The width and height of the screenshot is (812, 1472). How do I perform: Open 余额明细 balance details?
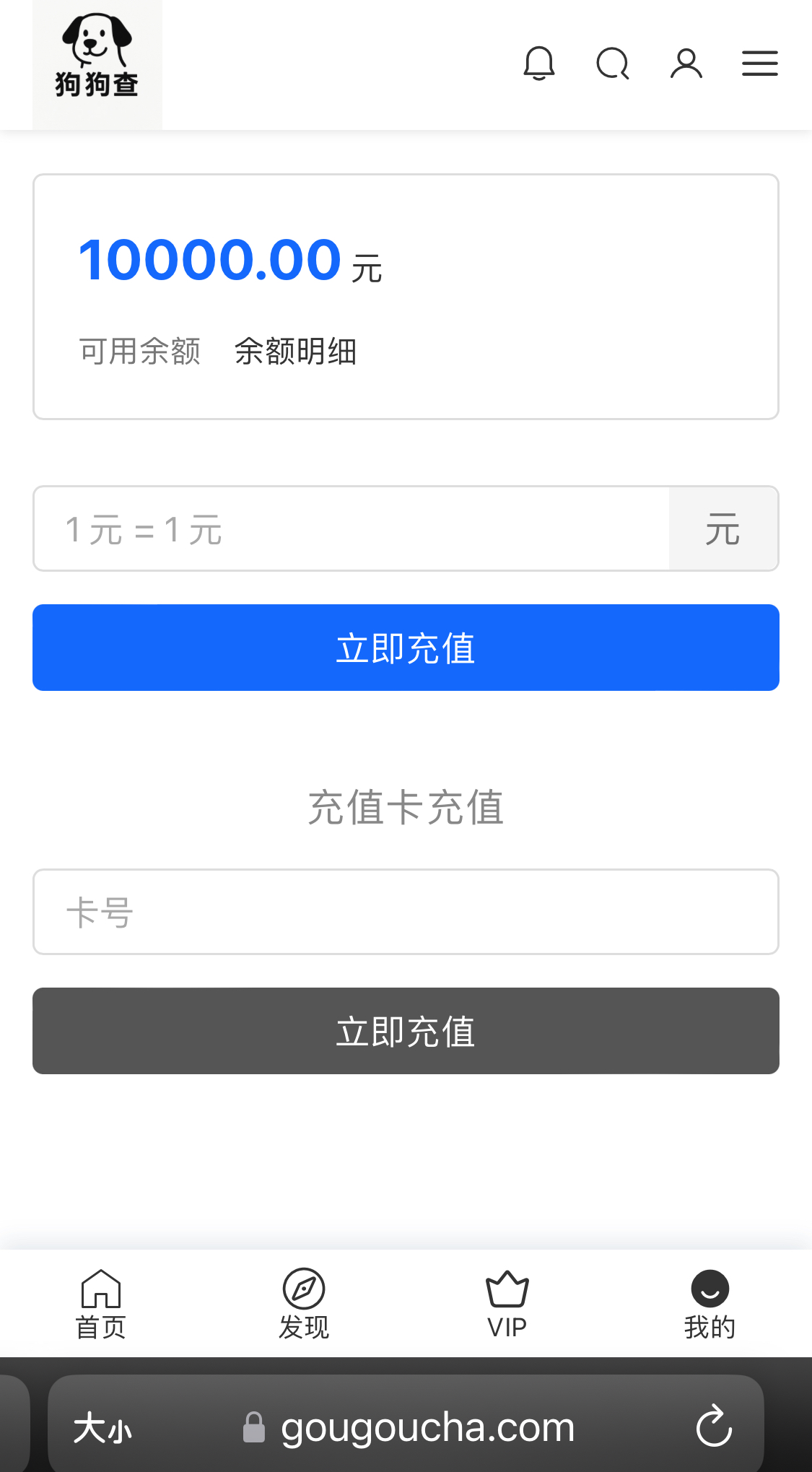pos(295,352)
